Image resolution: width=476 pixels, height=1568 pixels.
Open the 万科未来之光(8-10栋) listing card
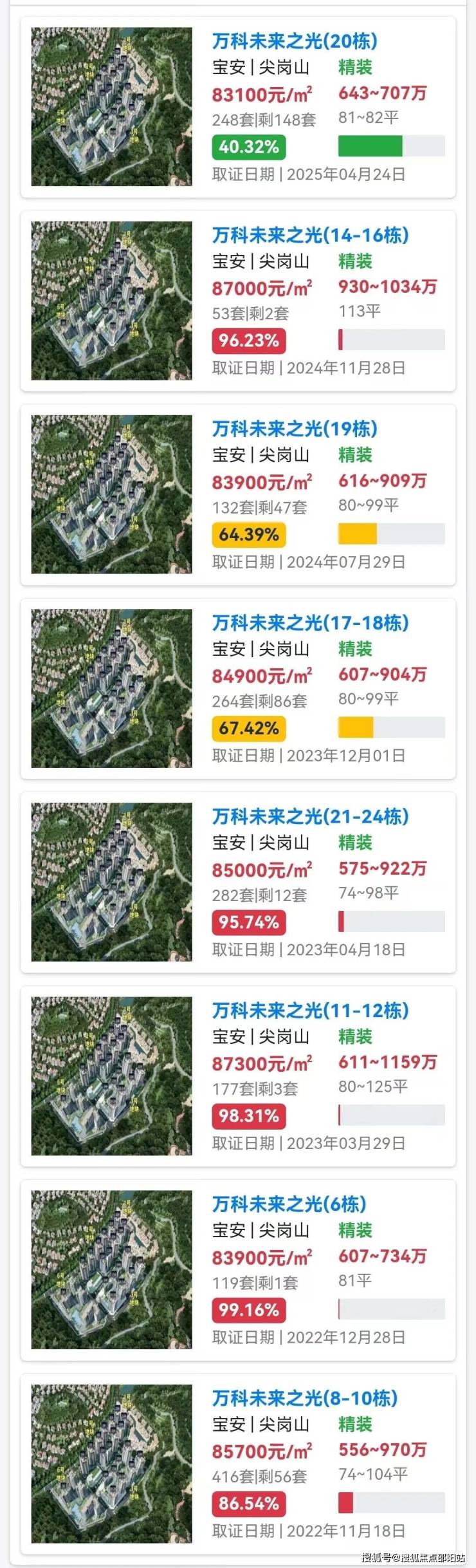pos(305,1397)
